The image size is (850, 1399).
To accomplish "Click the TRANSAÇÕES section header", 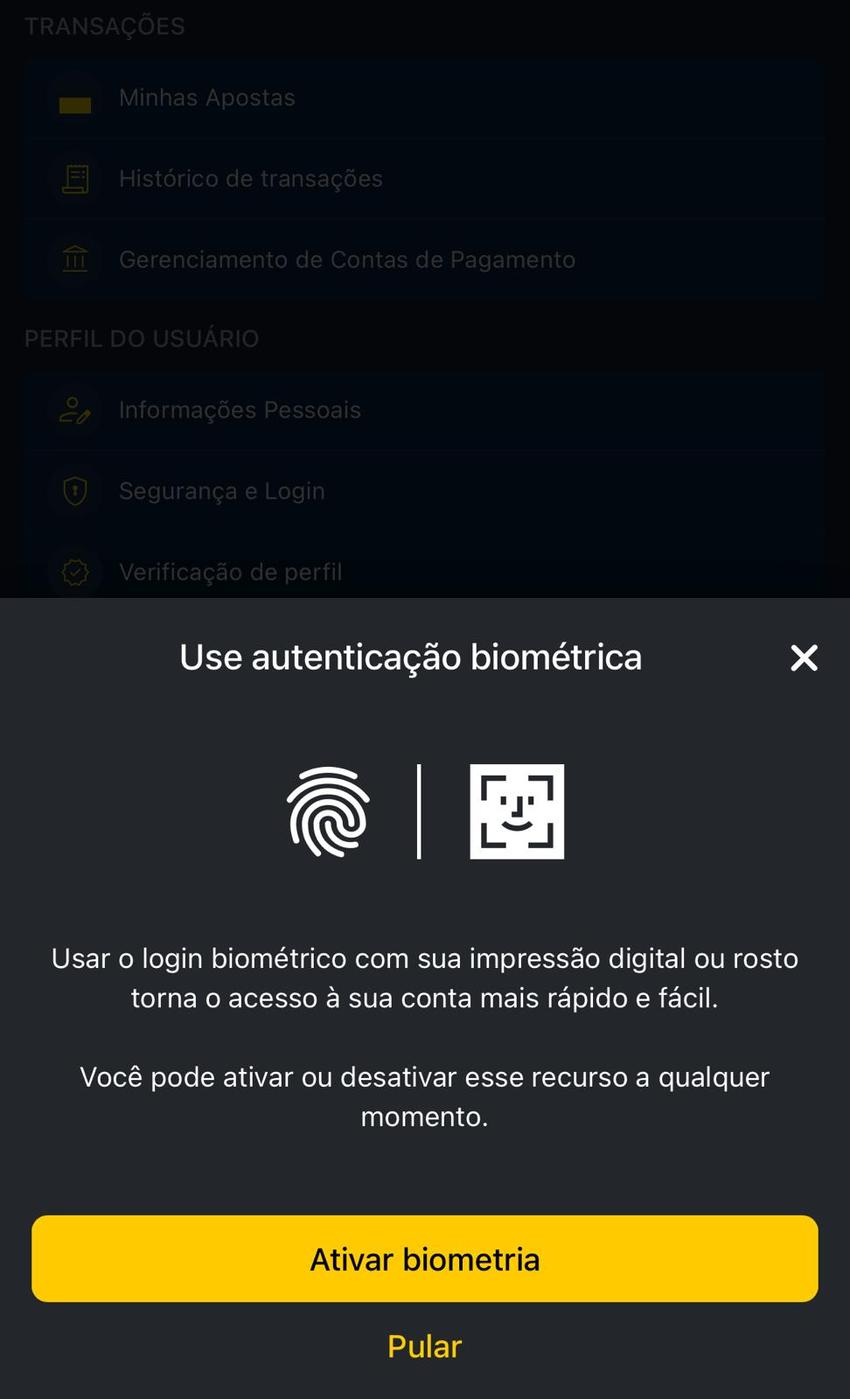I will [x=104, y=26].
